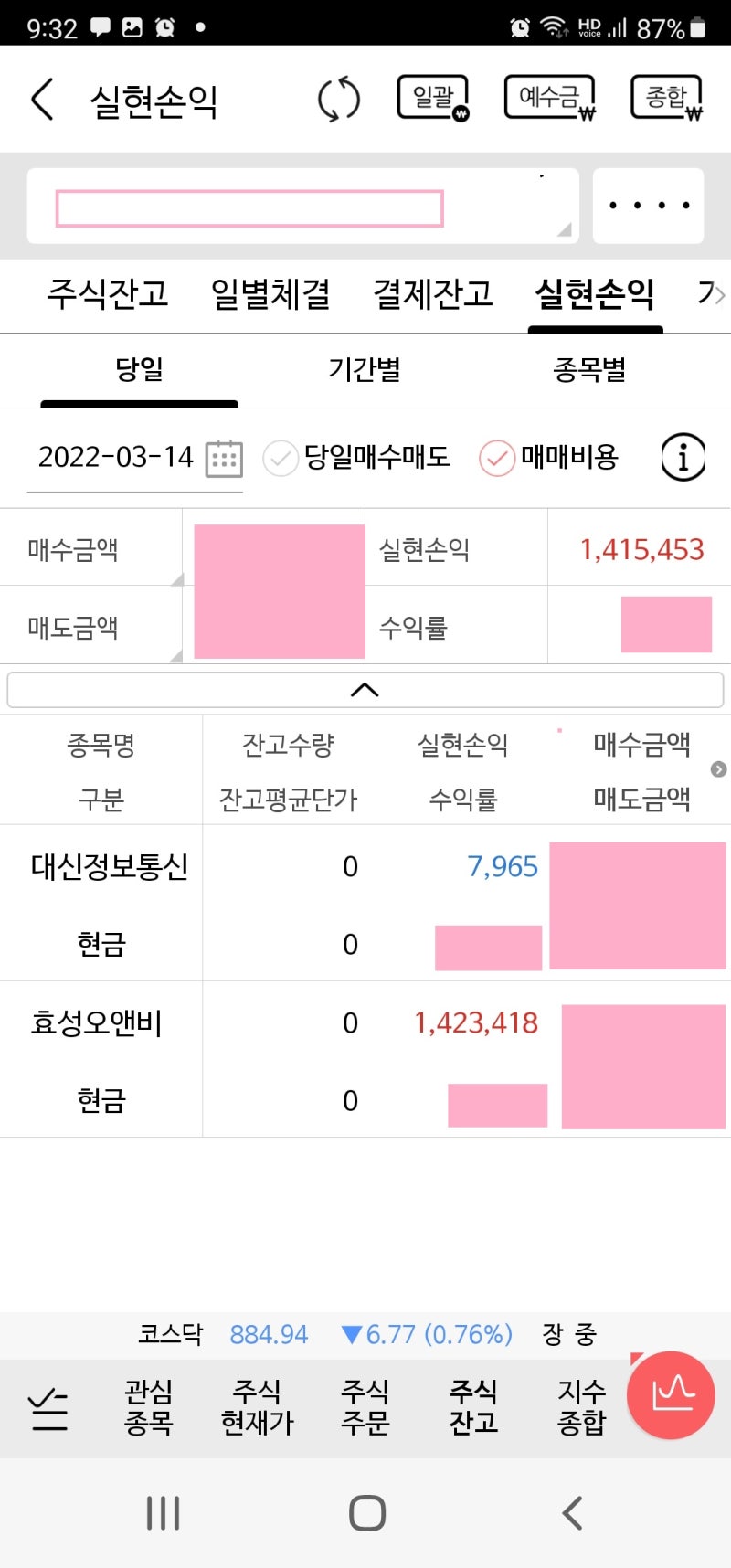Tap the 주식현재가 navigation icon
This screenshot has height=1568, width=731.
click(258, 1408)
